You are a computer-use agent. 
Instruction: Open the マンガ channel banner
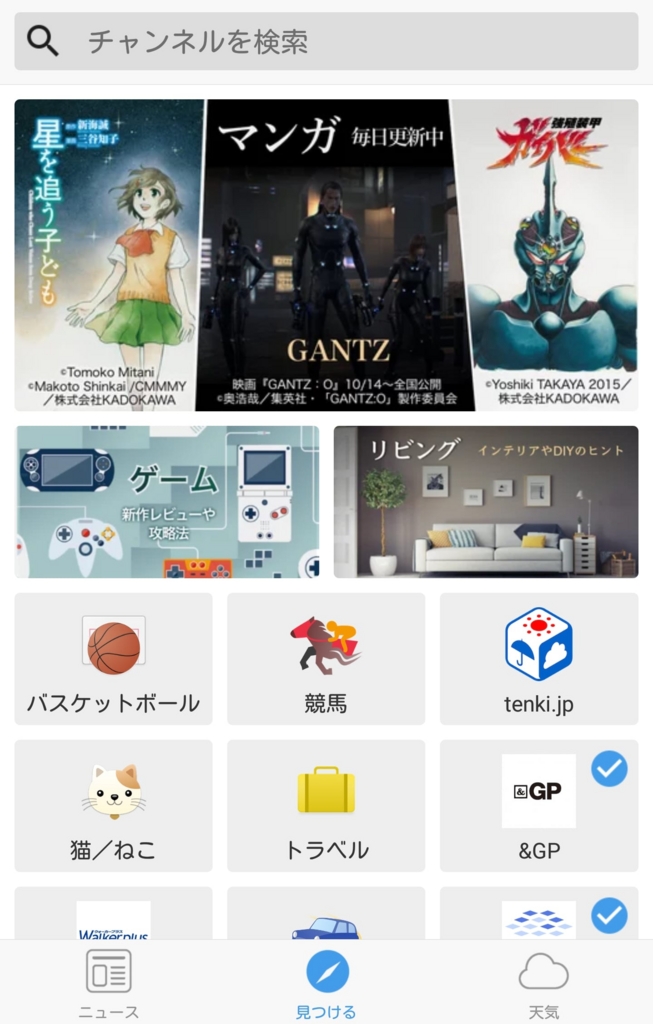click(326, 254)
